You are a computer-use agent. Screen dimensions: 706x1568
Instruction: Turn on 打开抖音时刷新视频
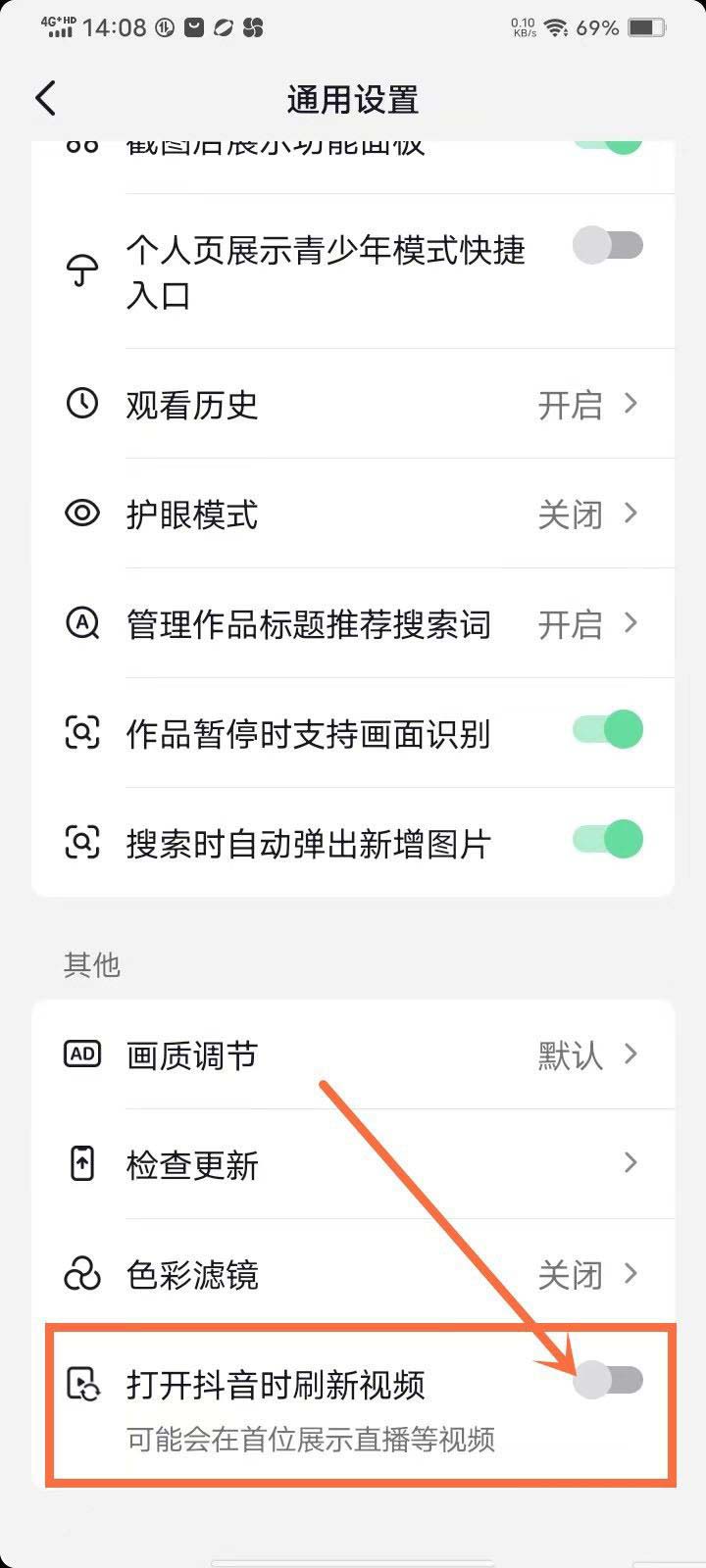click(x=608, y=1380)
